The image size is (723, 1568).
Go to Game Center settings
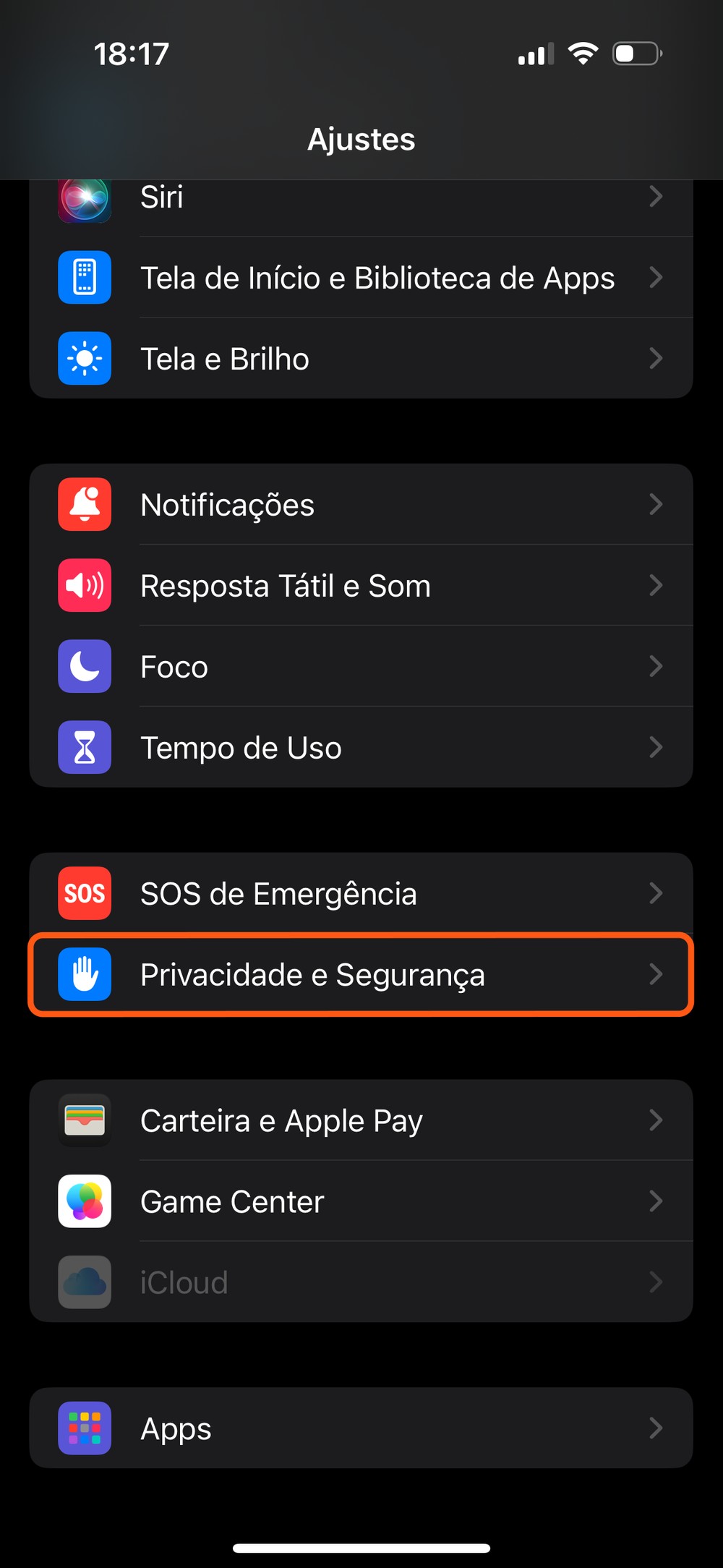(x=361, y=1202)
